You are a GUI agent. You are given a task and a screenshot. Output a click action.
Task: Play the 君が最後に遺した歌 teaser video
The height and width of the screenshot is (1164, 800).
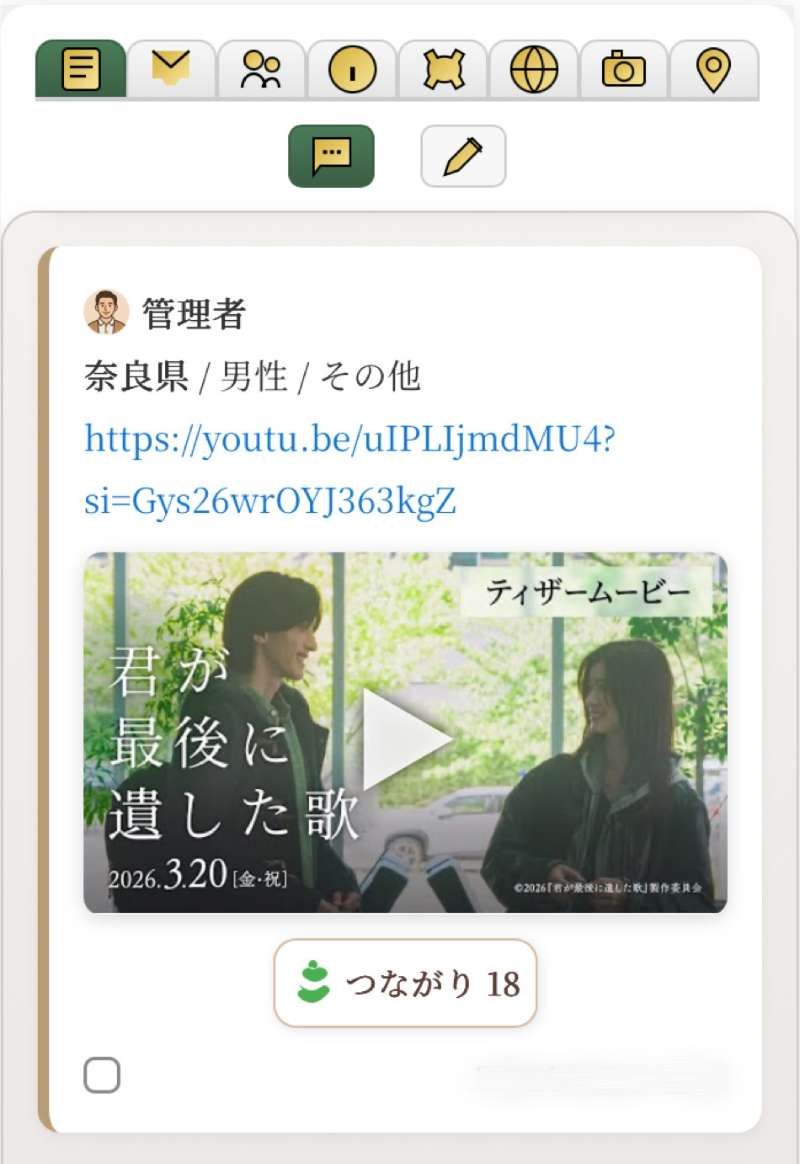click(x=405, y=733)
